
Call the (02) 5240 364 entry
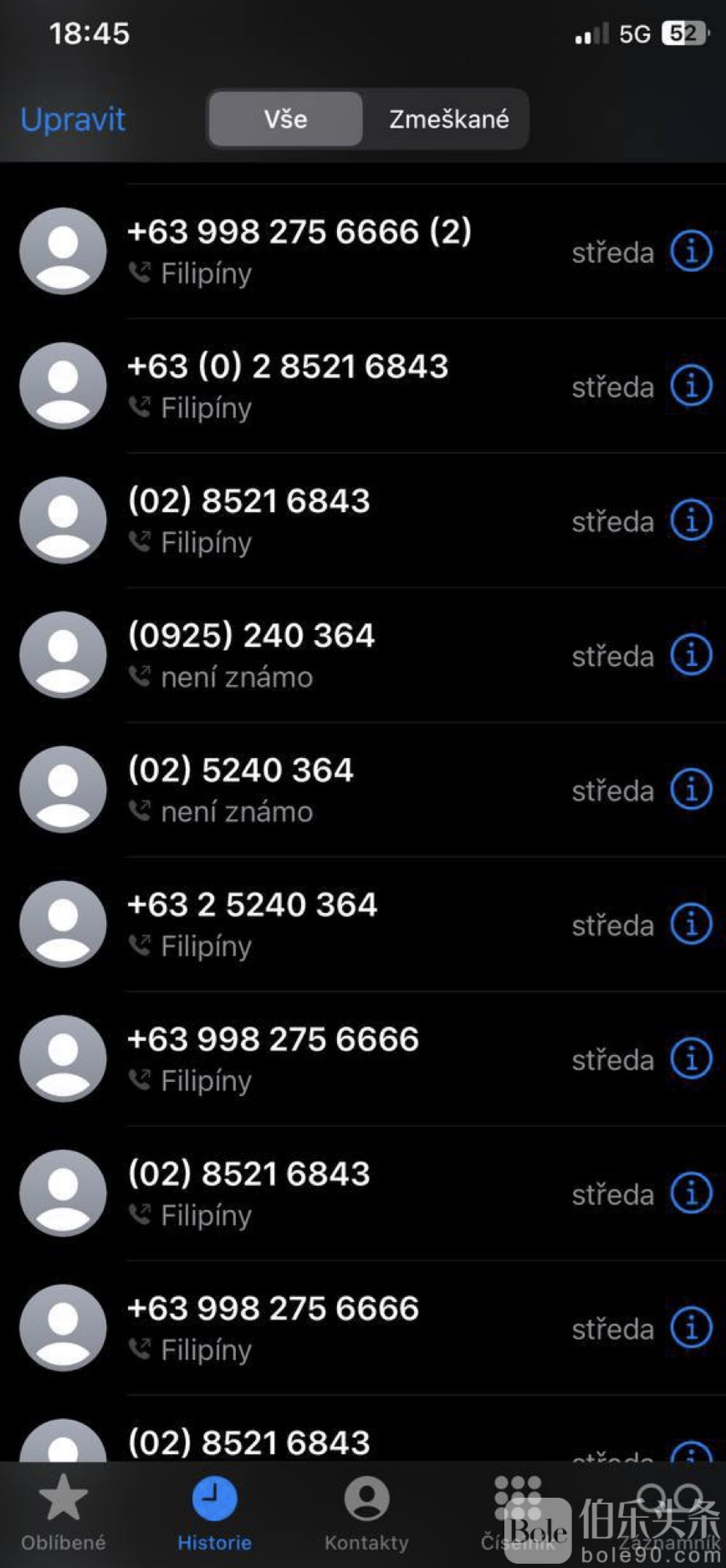241,789
